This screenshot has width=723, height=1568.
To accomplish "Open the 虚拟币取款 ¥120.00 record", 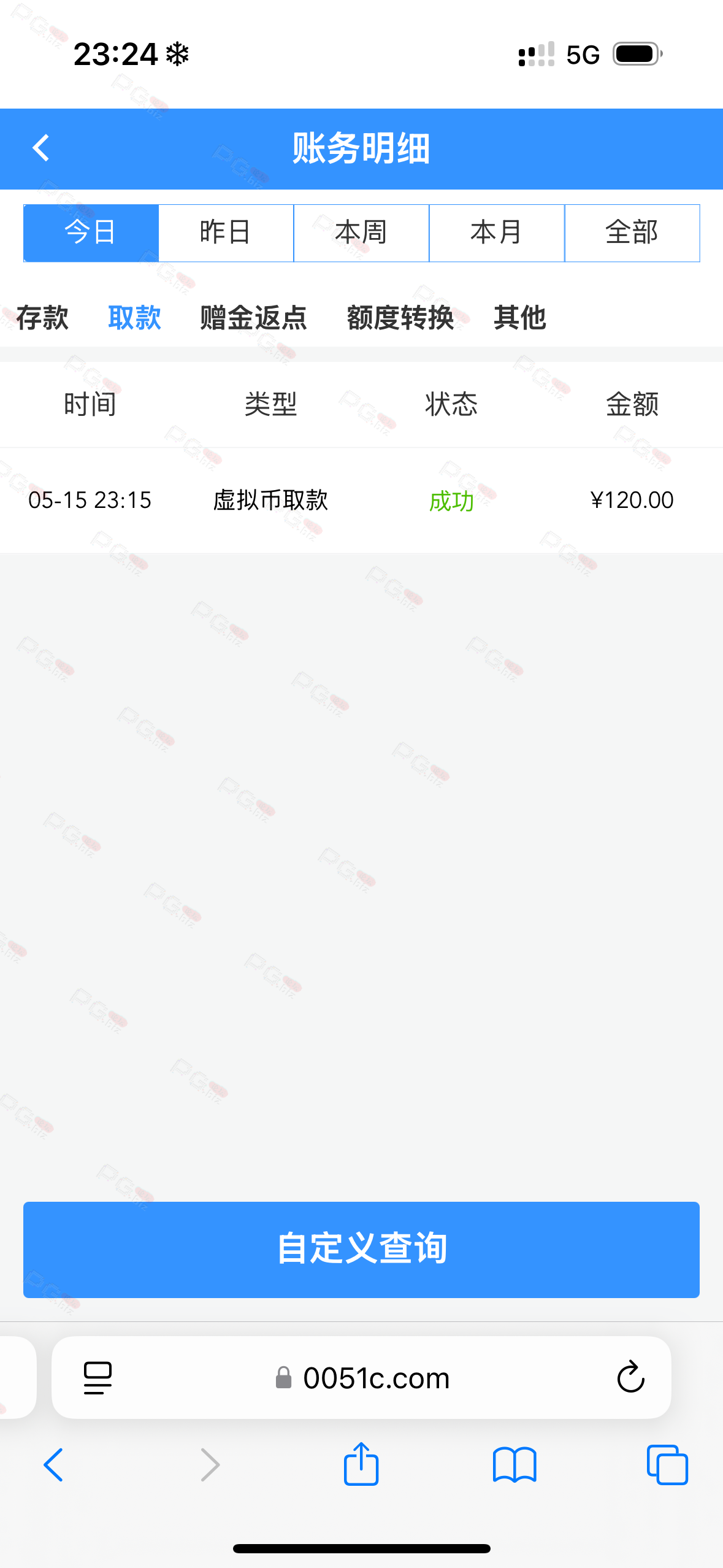I will [361, 500].
